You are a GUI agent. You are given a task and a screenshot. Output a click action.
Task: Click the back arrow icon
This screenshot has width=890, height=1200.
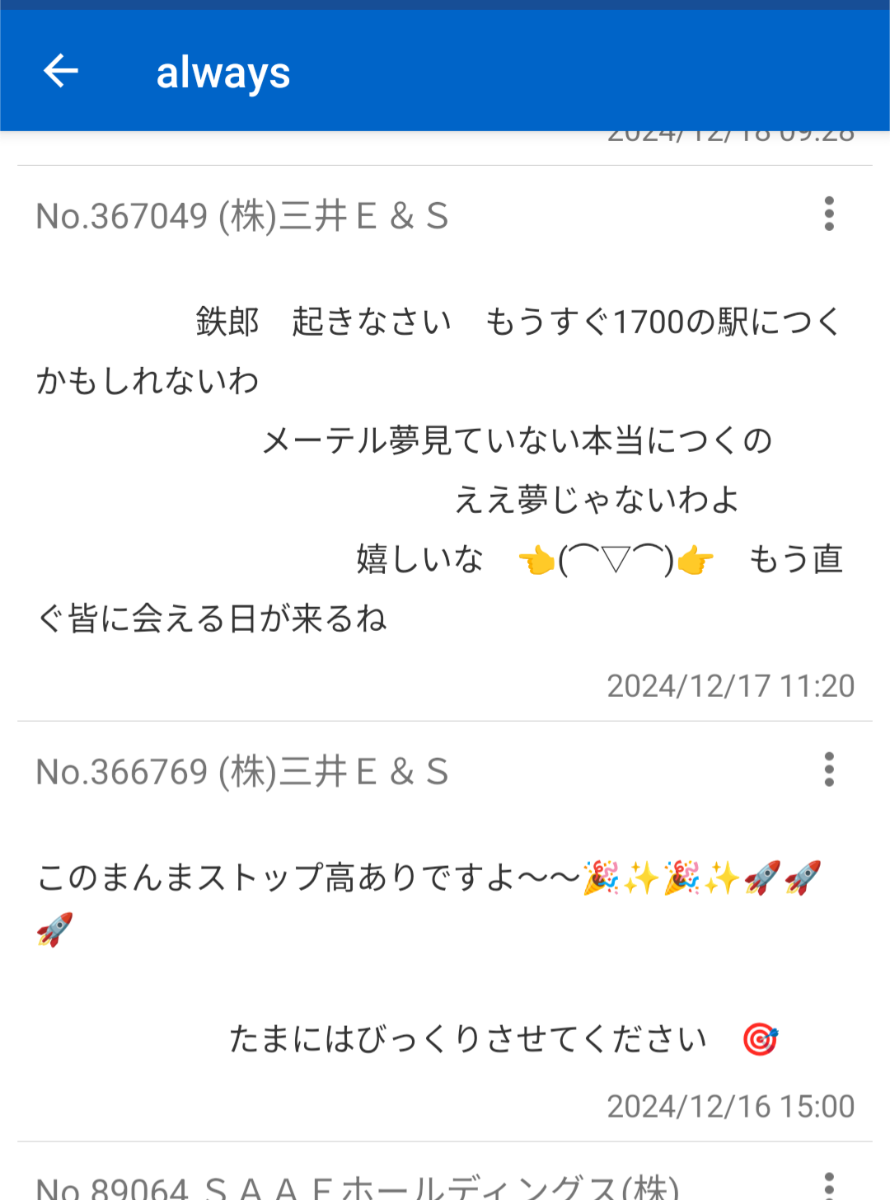pyautogui.click(x=60, y=70)
